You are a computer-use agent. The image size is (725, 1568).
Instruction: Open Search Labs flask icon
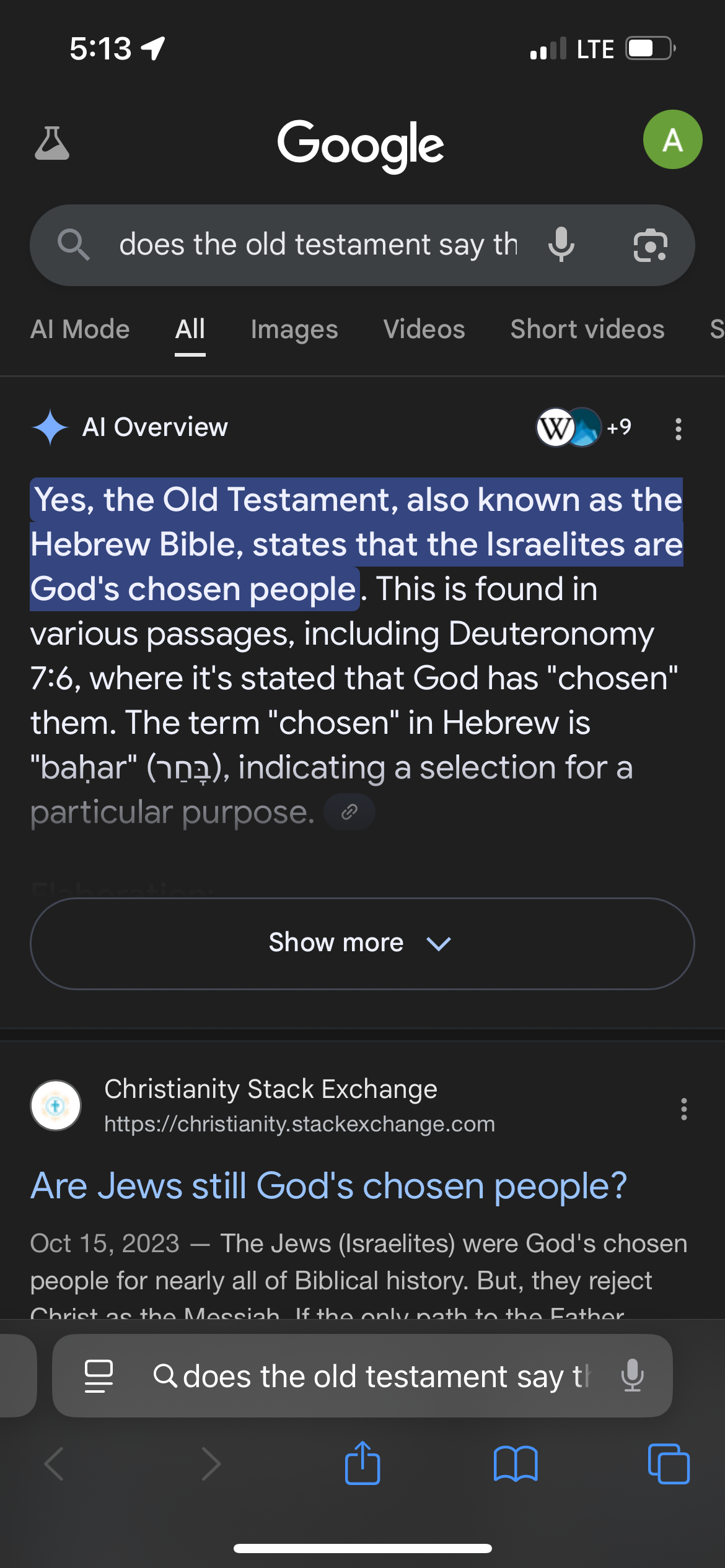[52, 143]
